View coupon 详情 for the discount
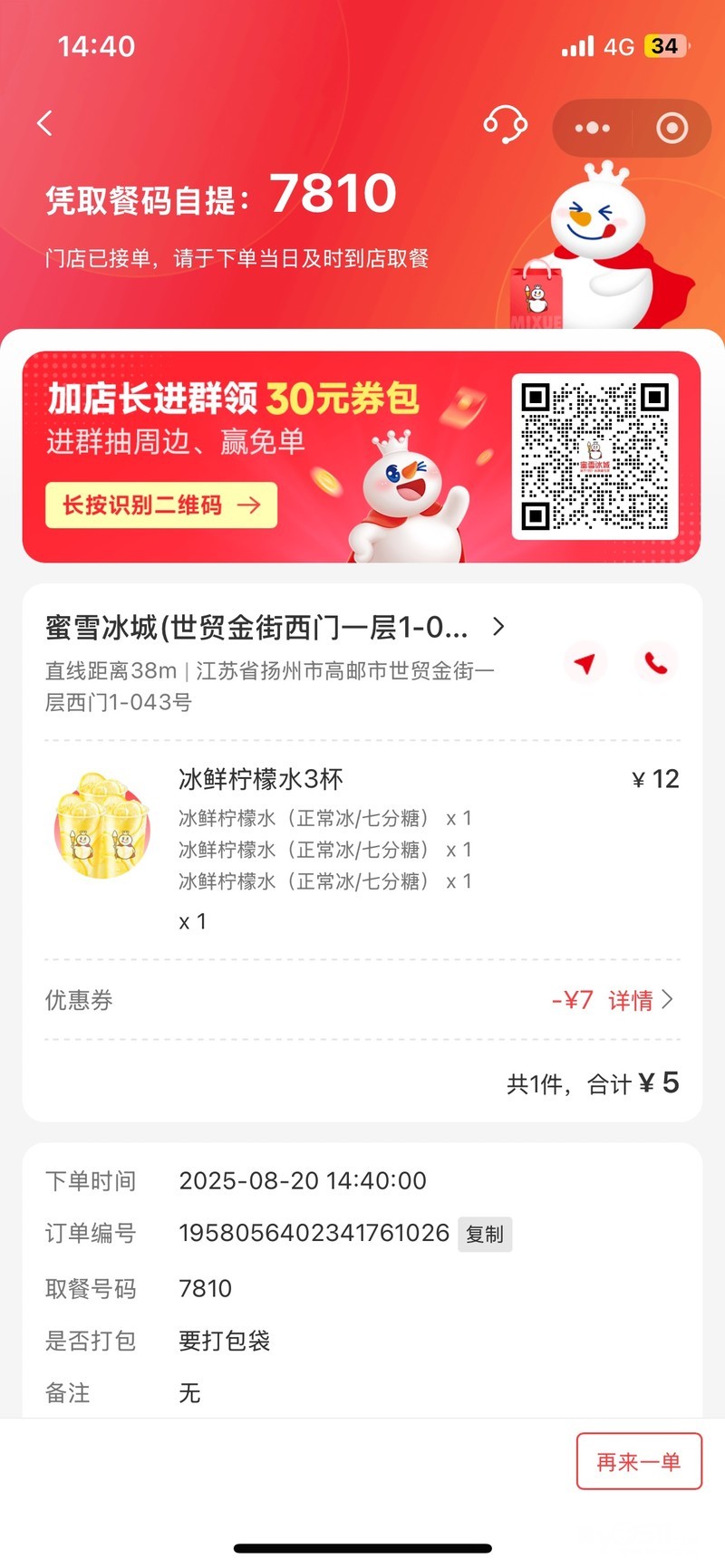 pyautogui.click(x=640, y=1000)
